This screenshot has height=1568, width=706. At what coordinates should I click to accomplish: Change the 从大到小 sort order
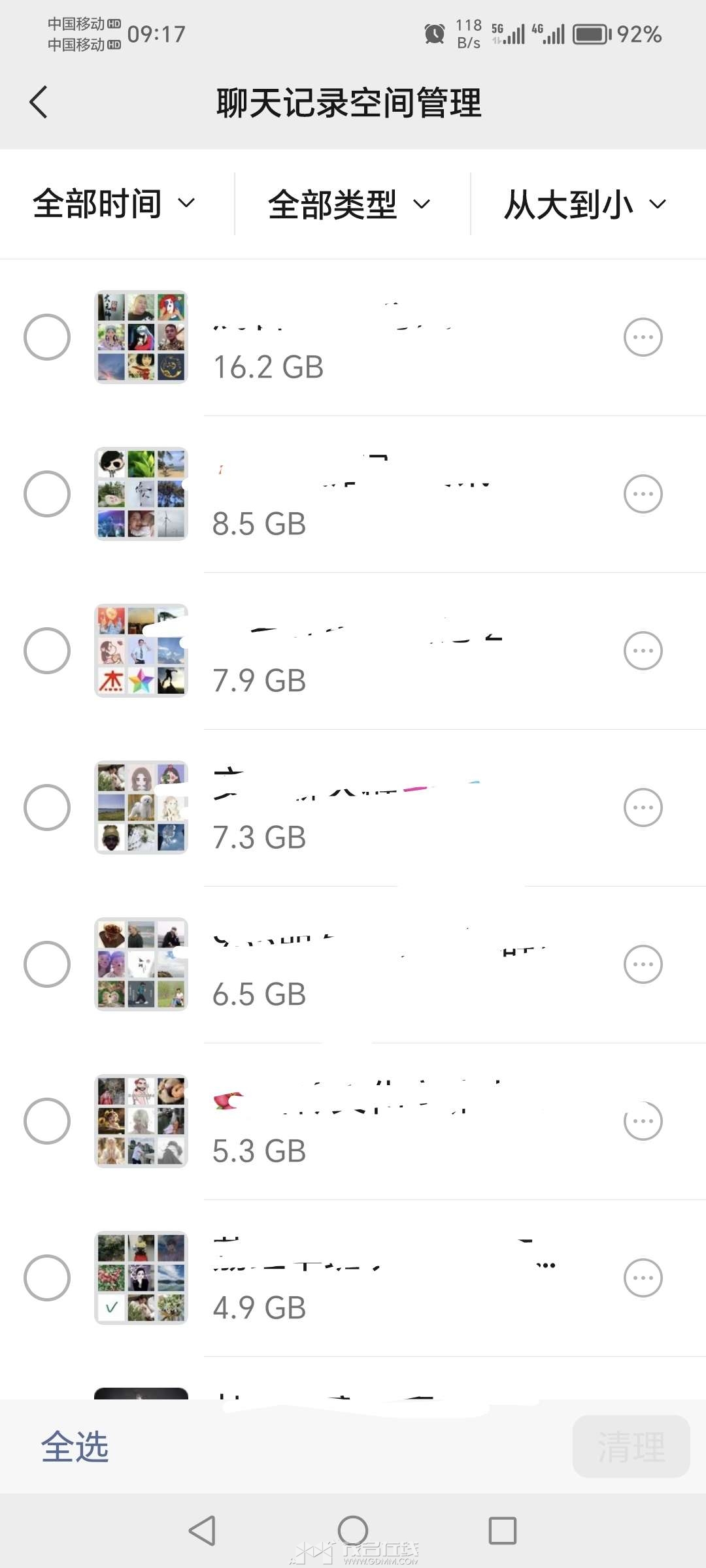(x=585, y=204)
